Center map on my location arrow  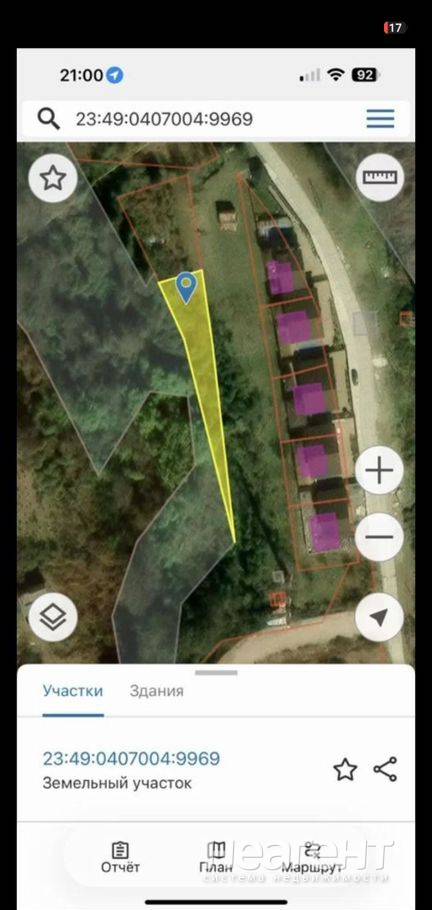click(379, 617)
